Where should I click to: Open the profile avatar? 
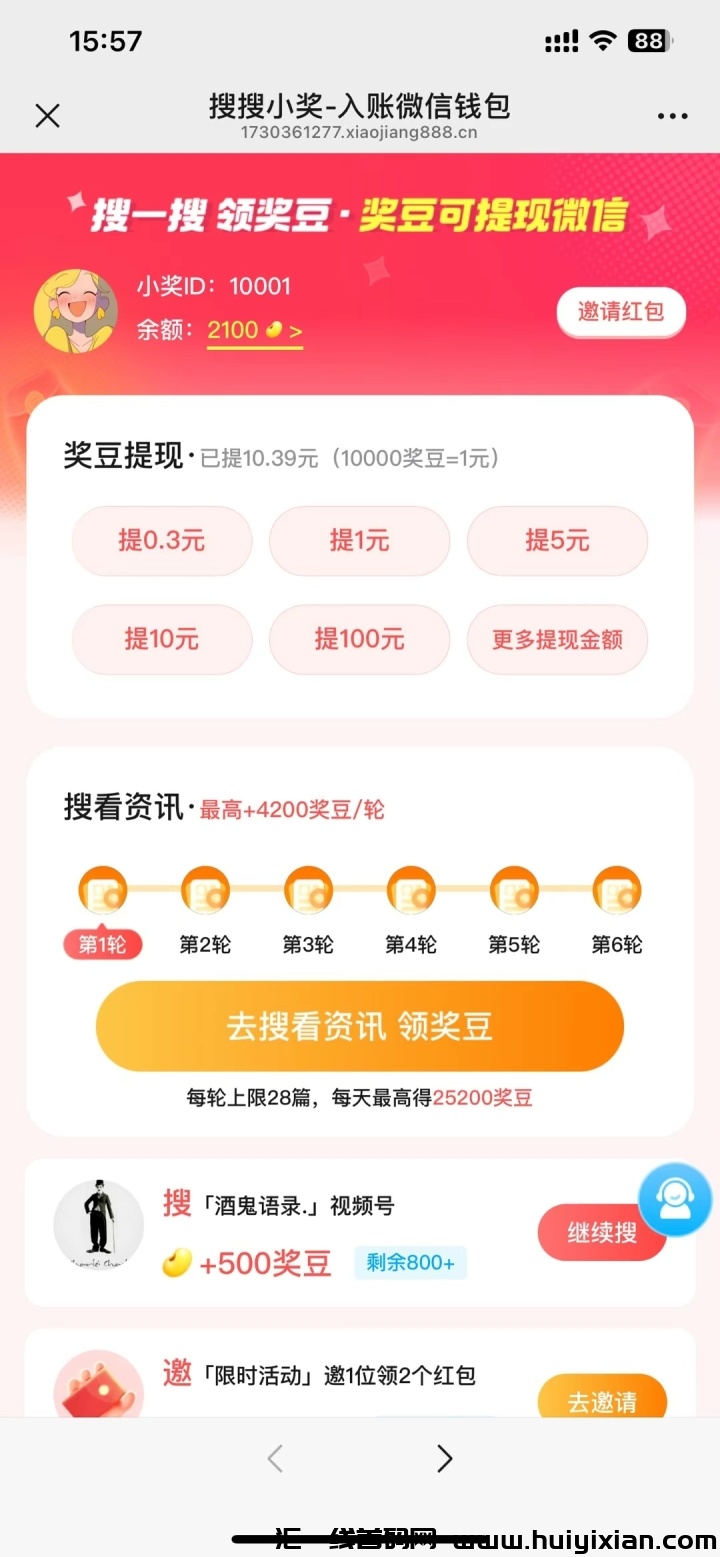[x=76, y=309]
